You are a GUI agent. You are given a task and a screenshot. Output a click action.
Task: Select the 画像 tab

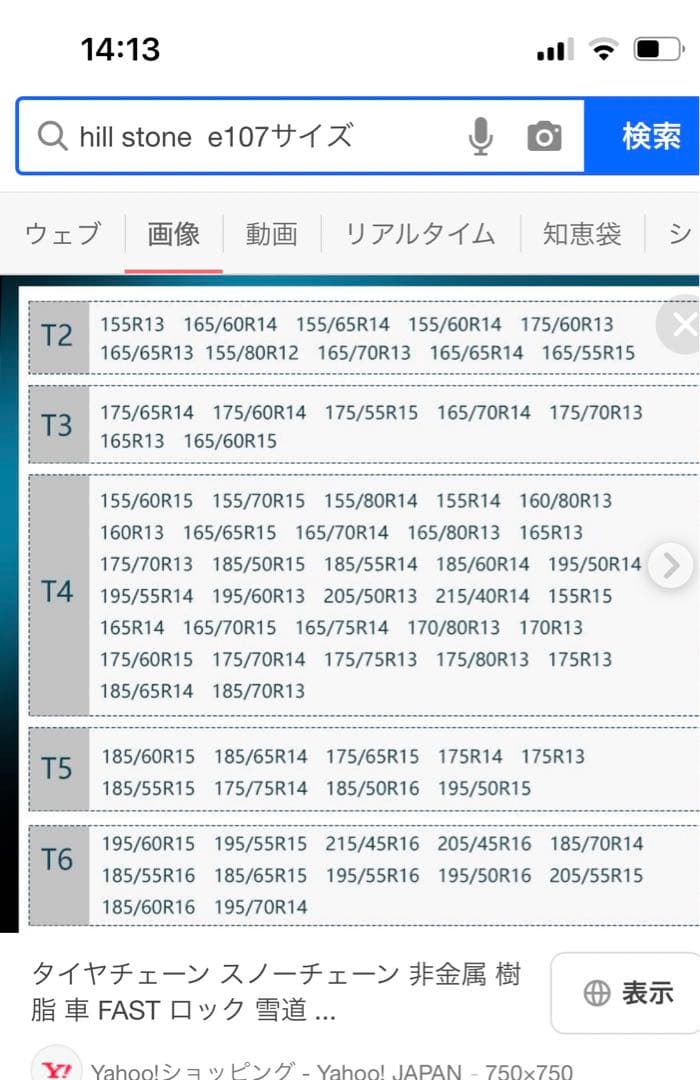(x=174, y=234)
